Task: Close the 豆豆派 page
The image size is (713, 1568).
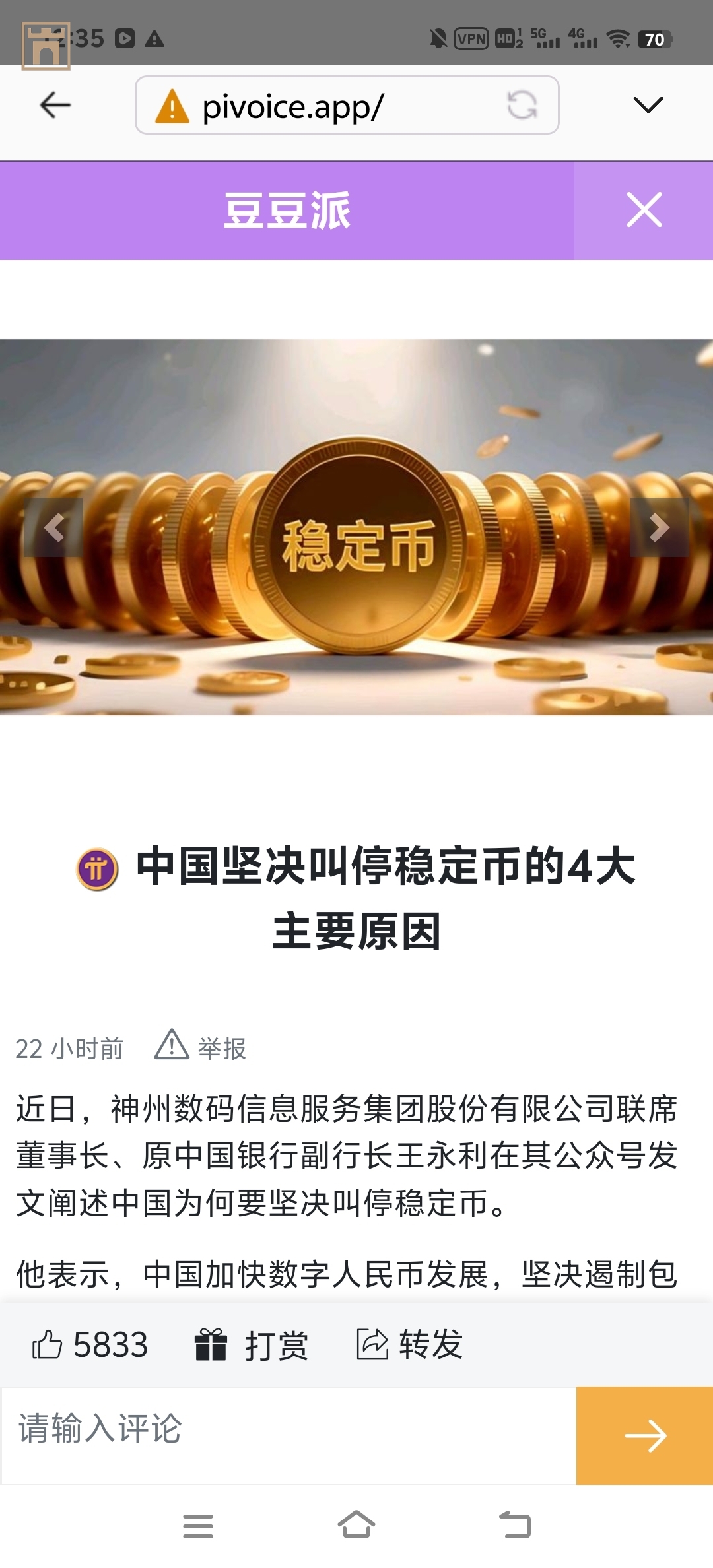Action: [x=644, y=211]
